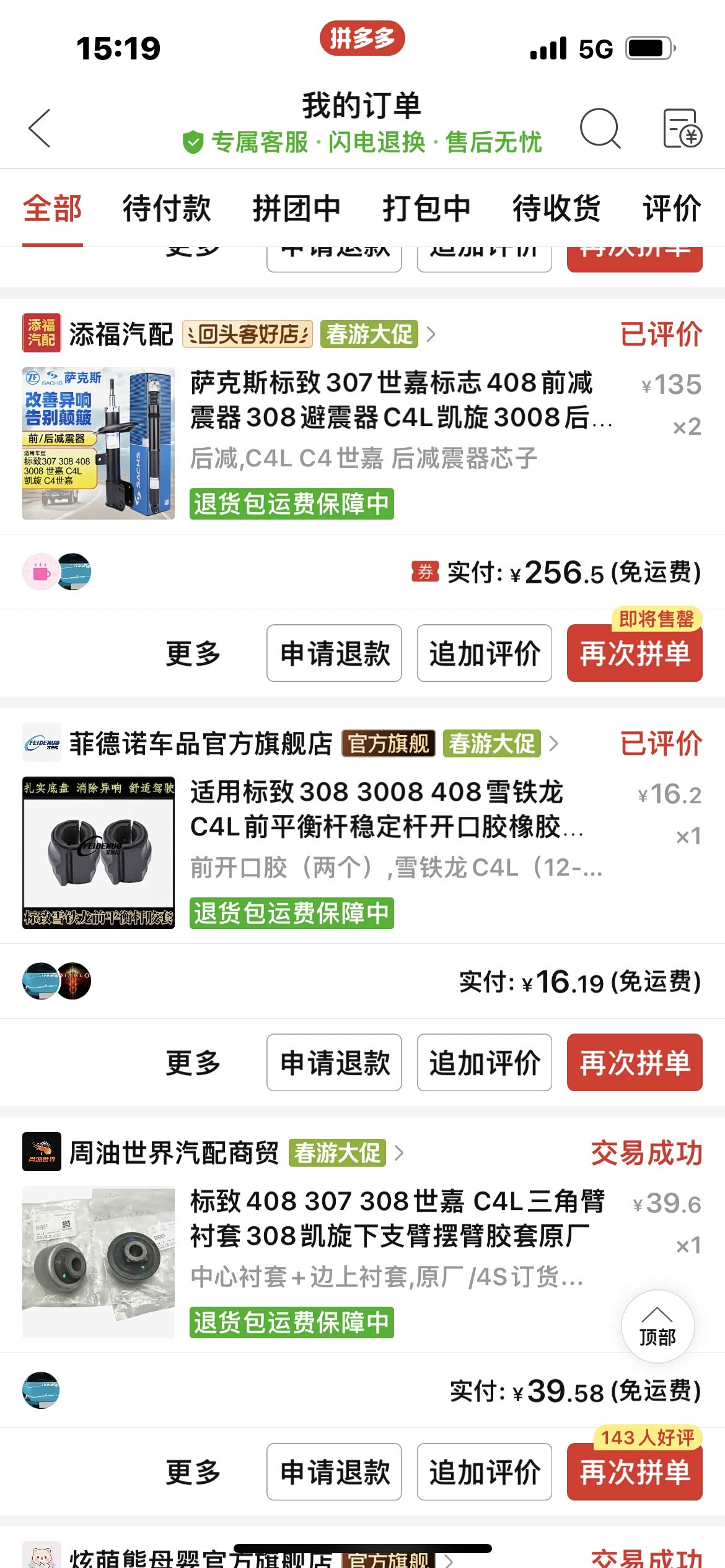Open the order search icon
The height and width of the screenshot is (1568, 725).
[x=599, y=128]
